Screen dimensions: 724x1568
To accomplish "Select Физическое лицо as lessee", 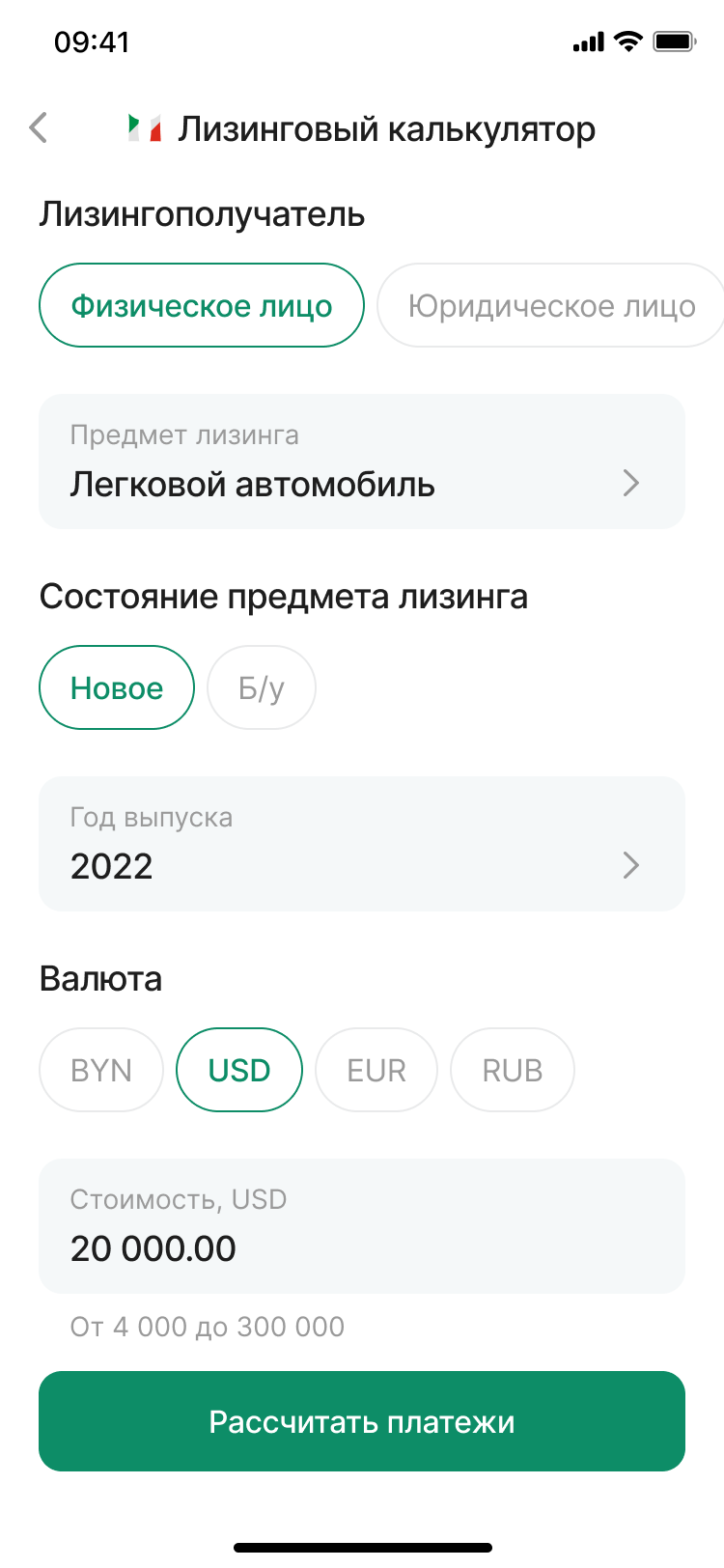I will (201, 306).
